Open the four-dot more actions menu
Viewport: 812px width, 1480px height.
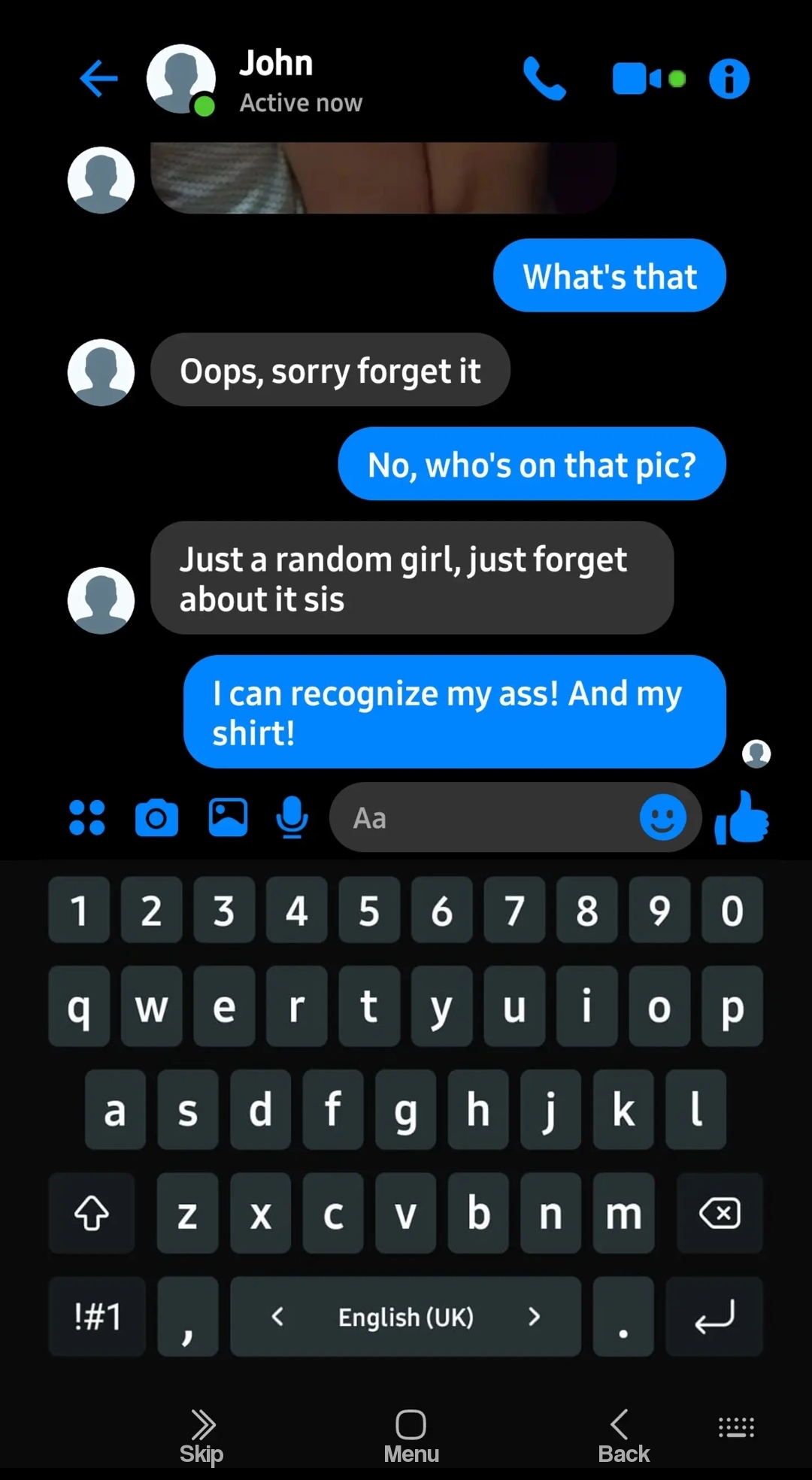[x=86, y=817]
